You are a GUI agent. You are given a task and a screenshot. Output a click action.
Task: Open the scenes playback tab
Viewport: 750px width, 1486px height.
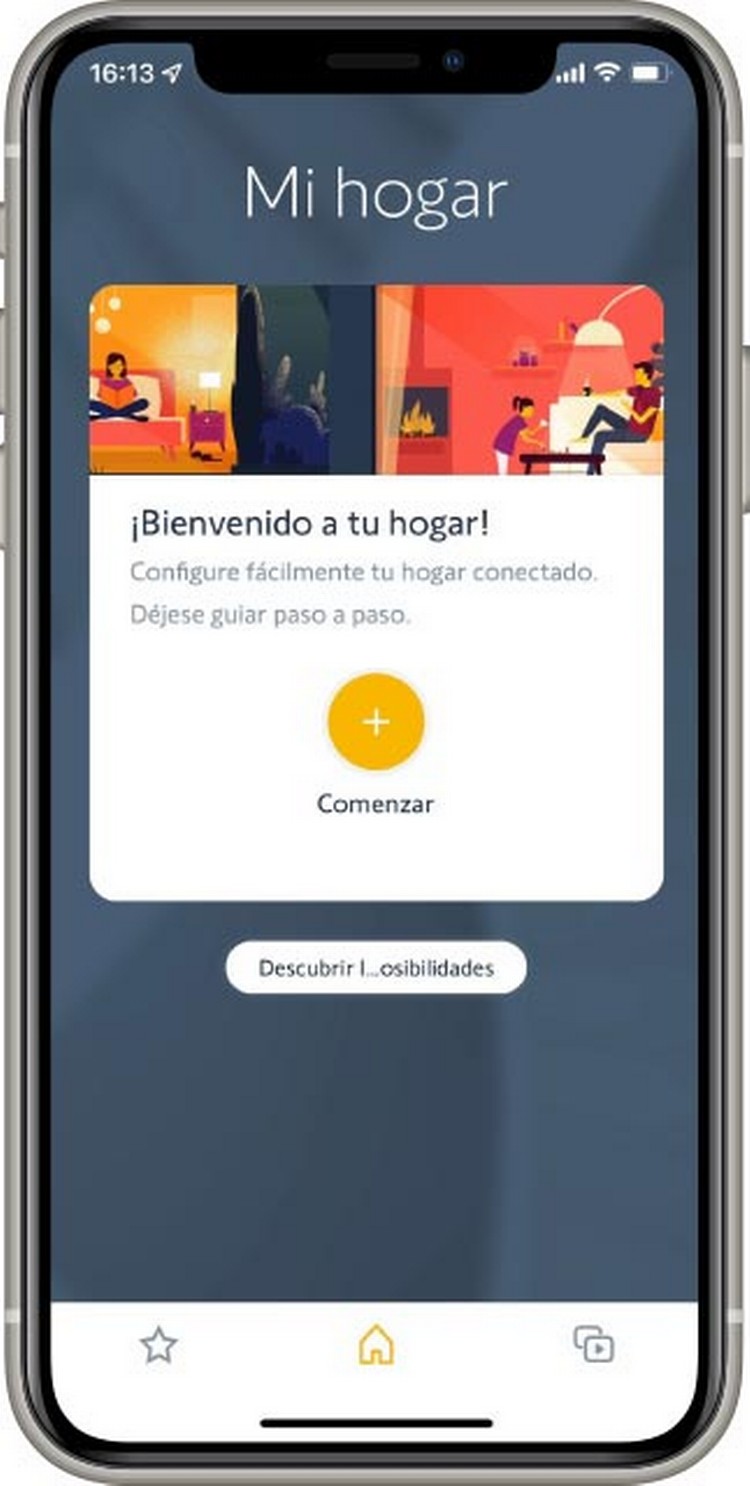point(594,1344)
